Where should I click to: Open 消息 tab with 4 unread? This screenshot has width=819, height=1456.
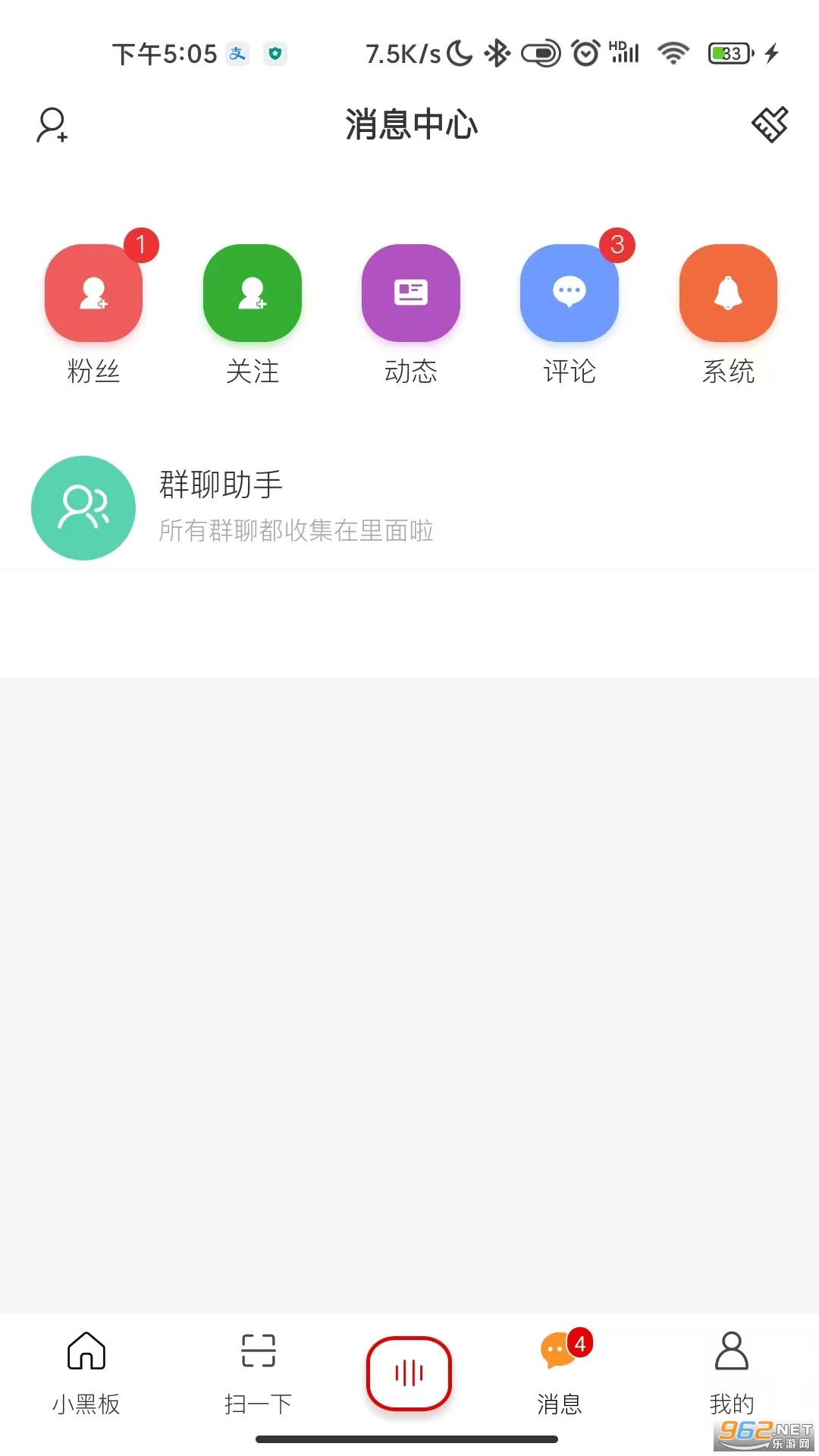coord(560,1373)
